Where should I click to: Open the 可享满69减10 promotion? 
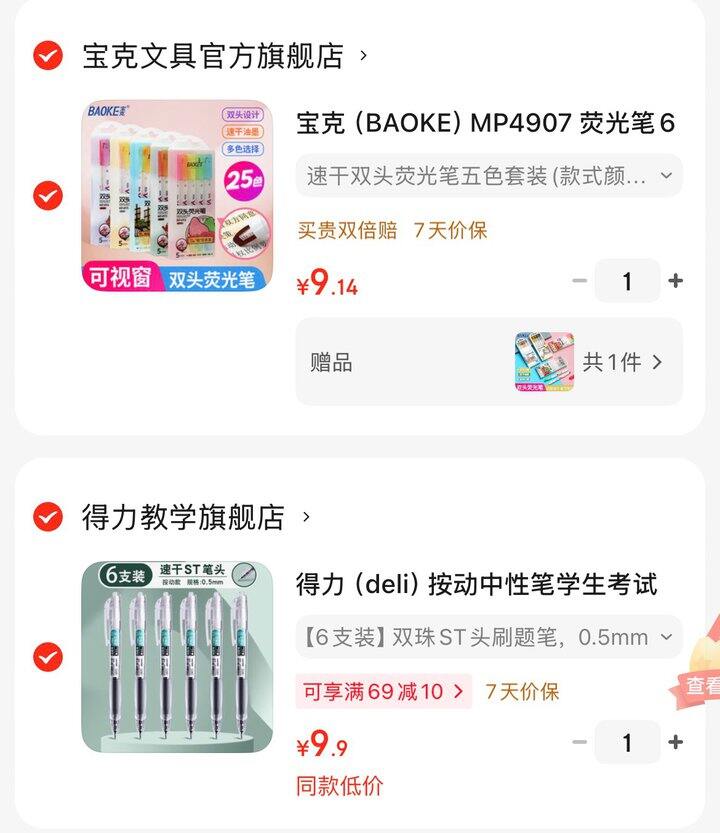(383, 691)
